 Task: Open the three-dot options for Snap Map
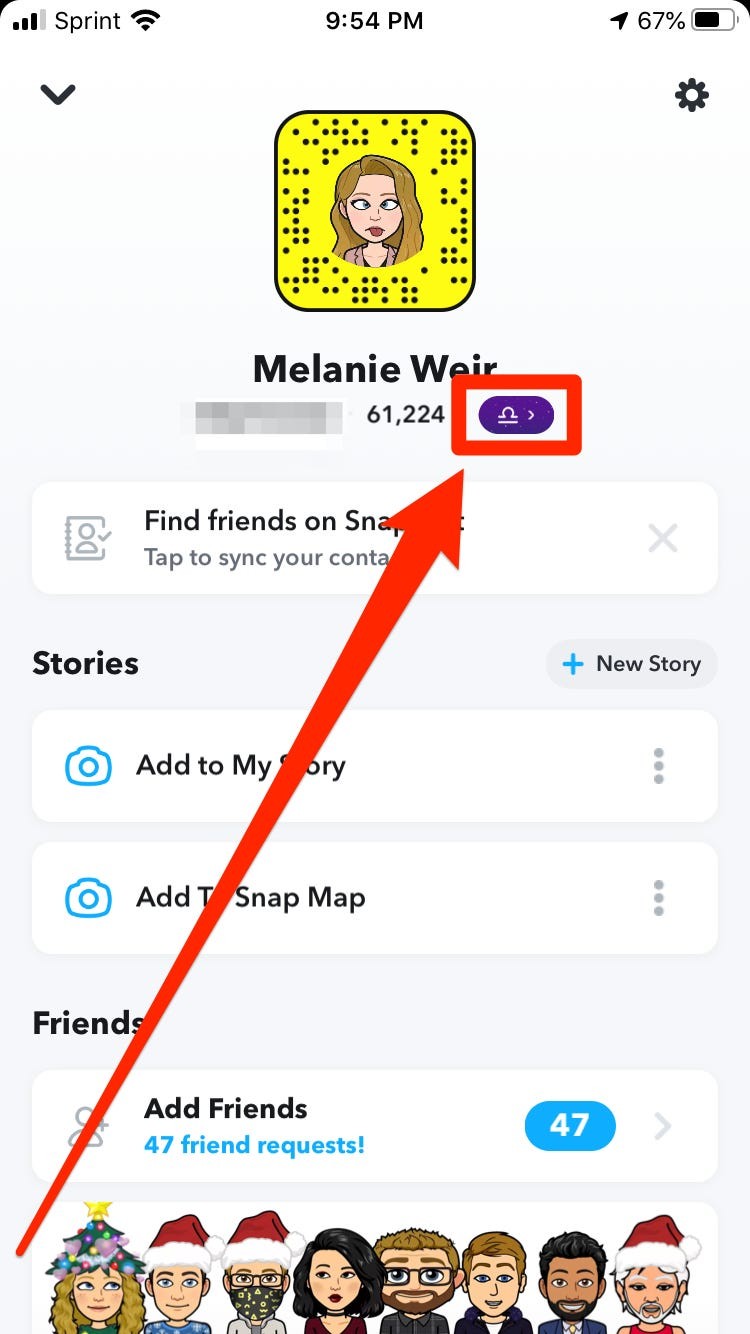pyautogui.click(x=658, y=898)
